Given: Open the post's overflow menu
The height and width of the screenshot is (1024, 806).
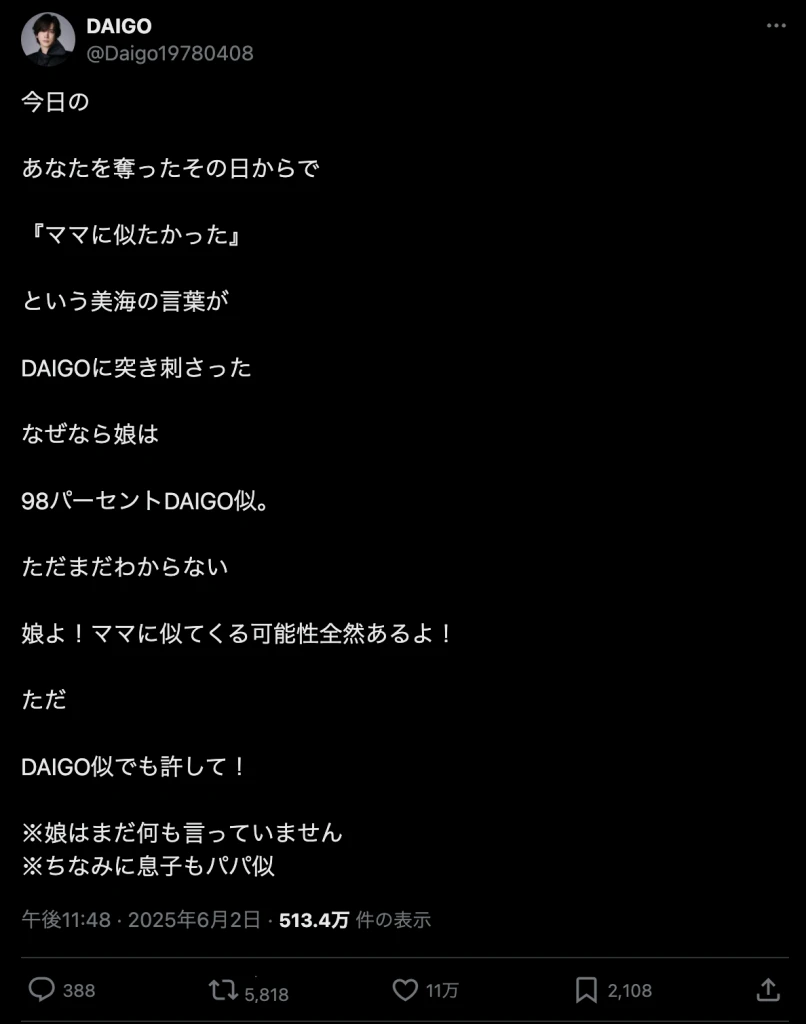Looking at the screenshot, I should [x=776, y=26].
